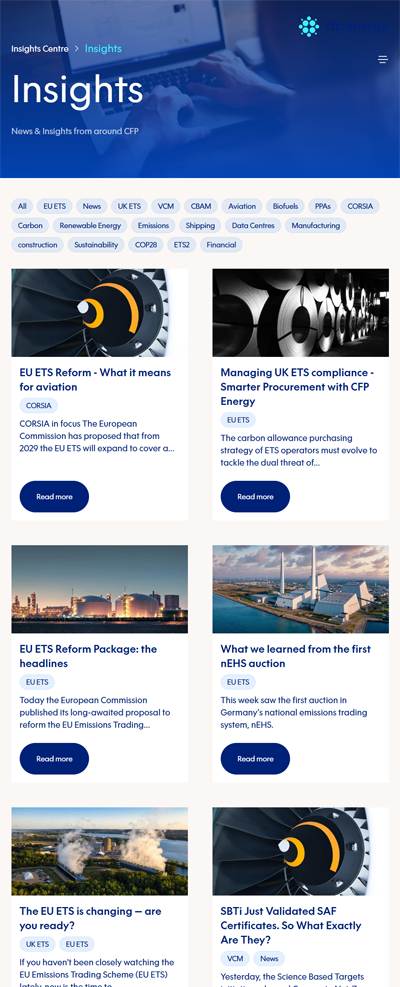The width and height of the screenshot is (400, 987).
Task: Read more on EU ETS Reform aviation article
Action: (54, 497)
